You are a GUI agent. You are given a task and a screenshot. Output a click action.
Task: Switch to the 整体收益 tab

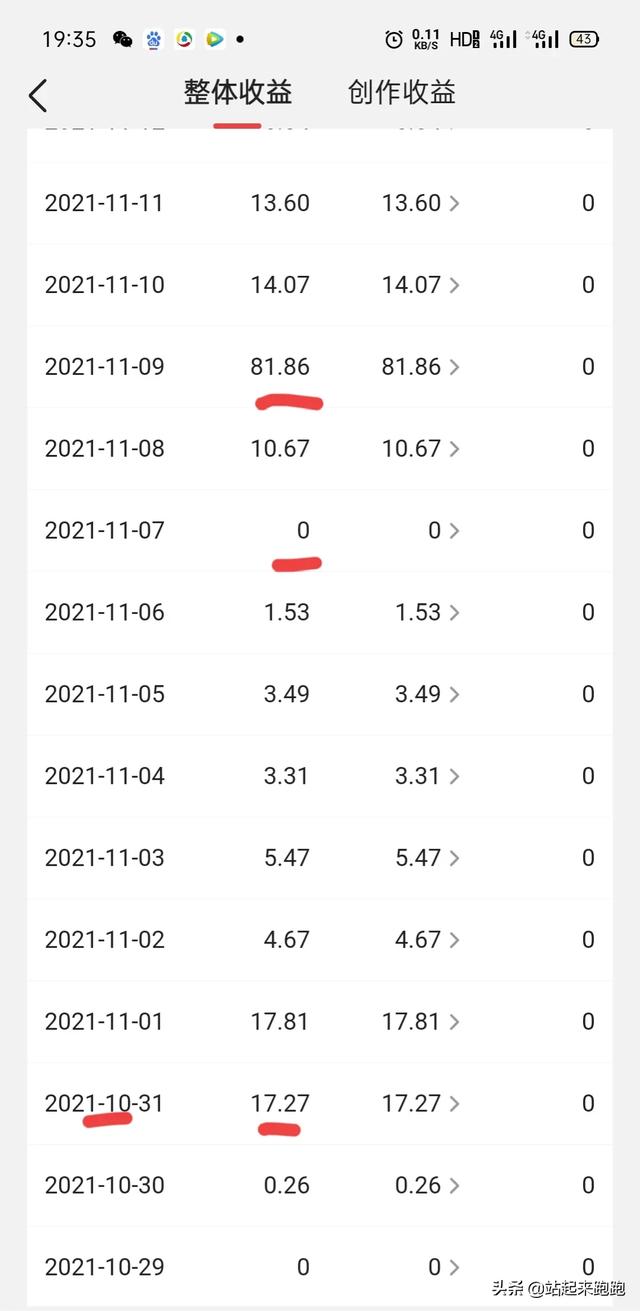238,93
